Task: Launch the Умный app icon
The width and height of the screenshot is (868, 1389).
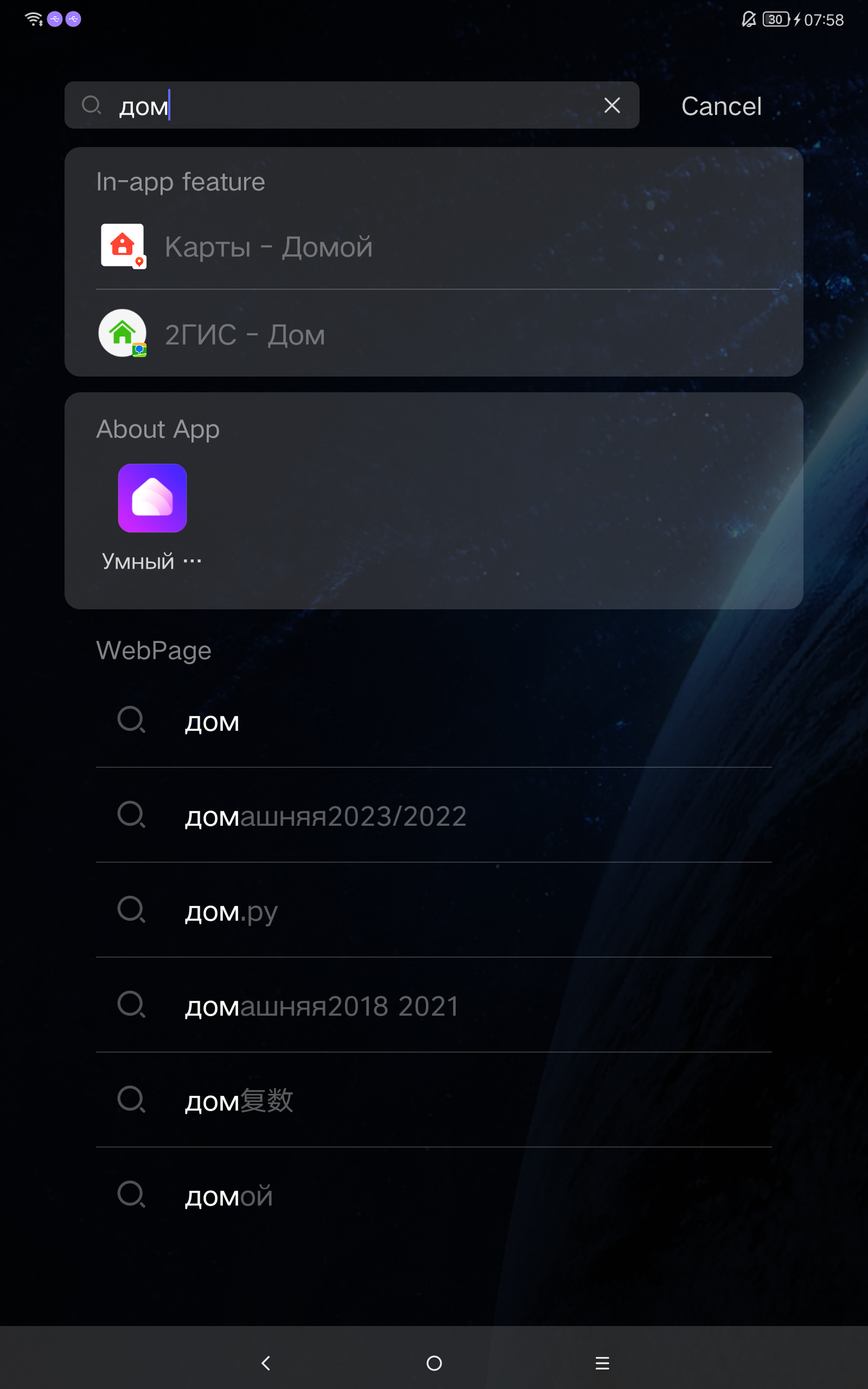Action: [x=152, y=498]
